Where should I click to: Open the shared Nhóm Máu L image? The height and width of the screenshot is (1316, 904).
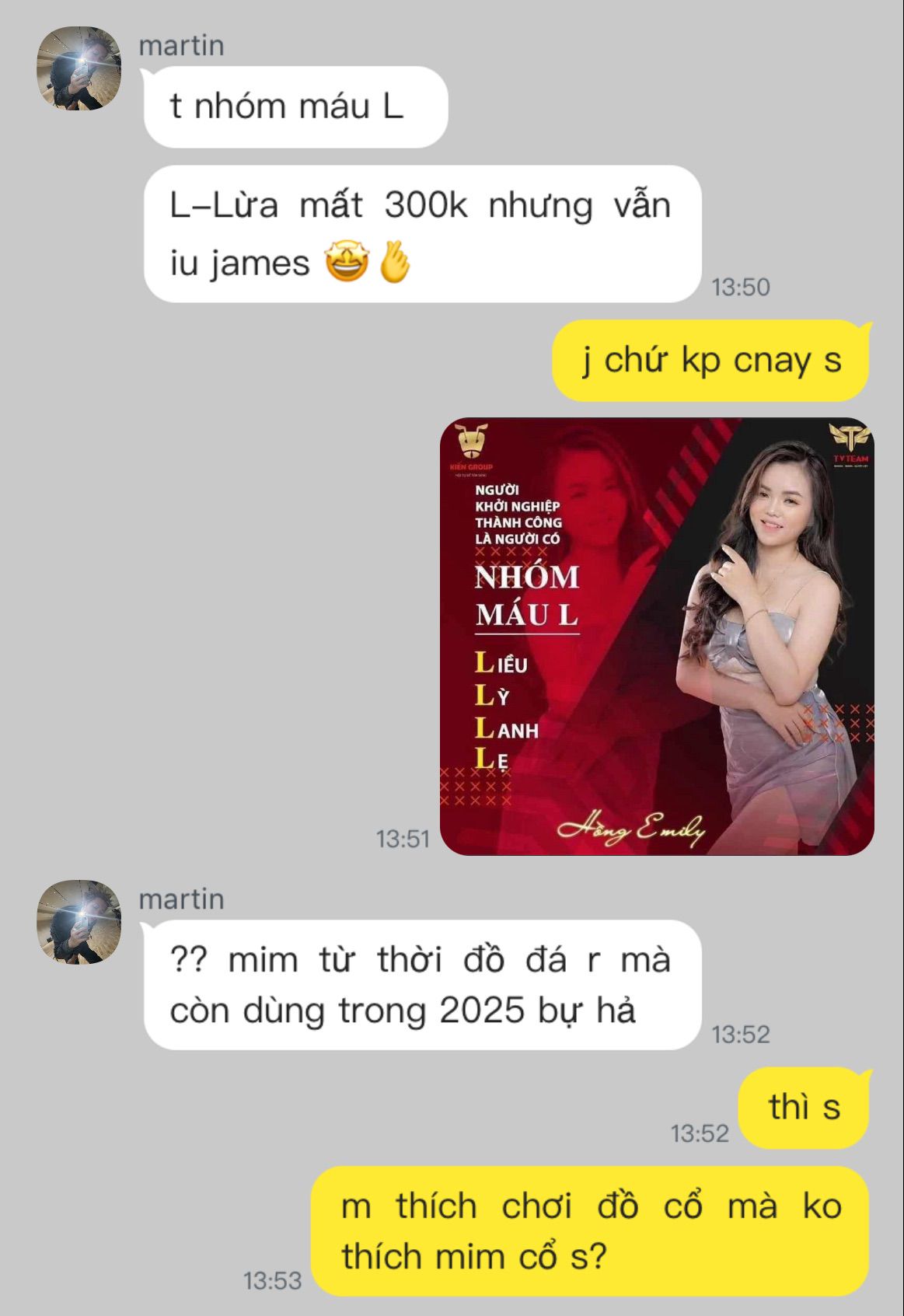(x=657, y=637)
